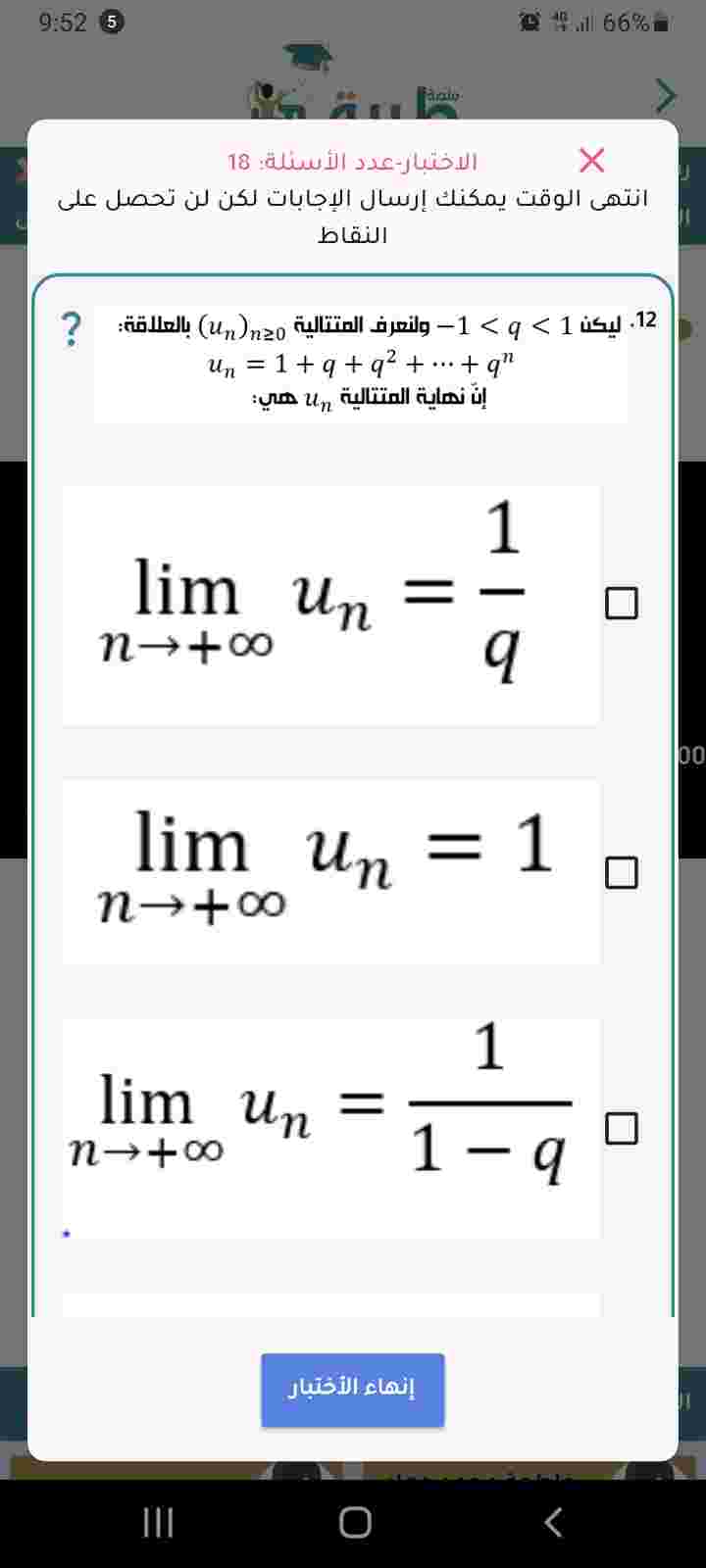Go back using the system navigation bar
The width and height of the screenshot is (706, 1568).
pos(553,1522)
